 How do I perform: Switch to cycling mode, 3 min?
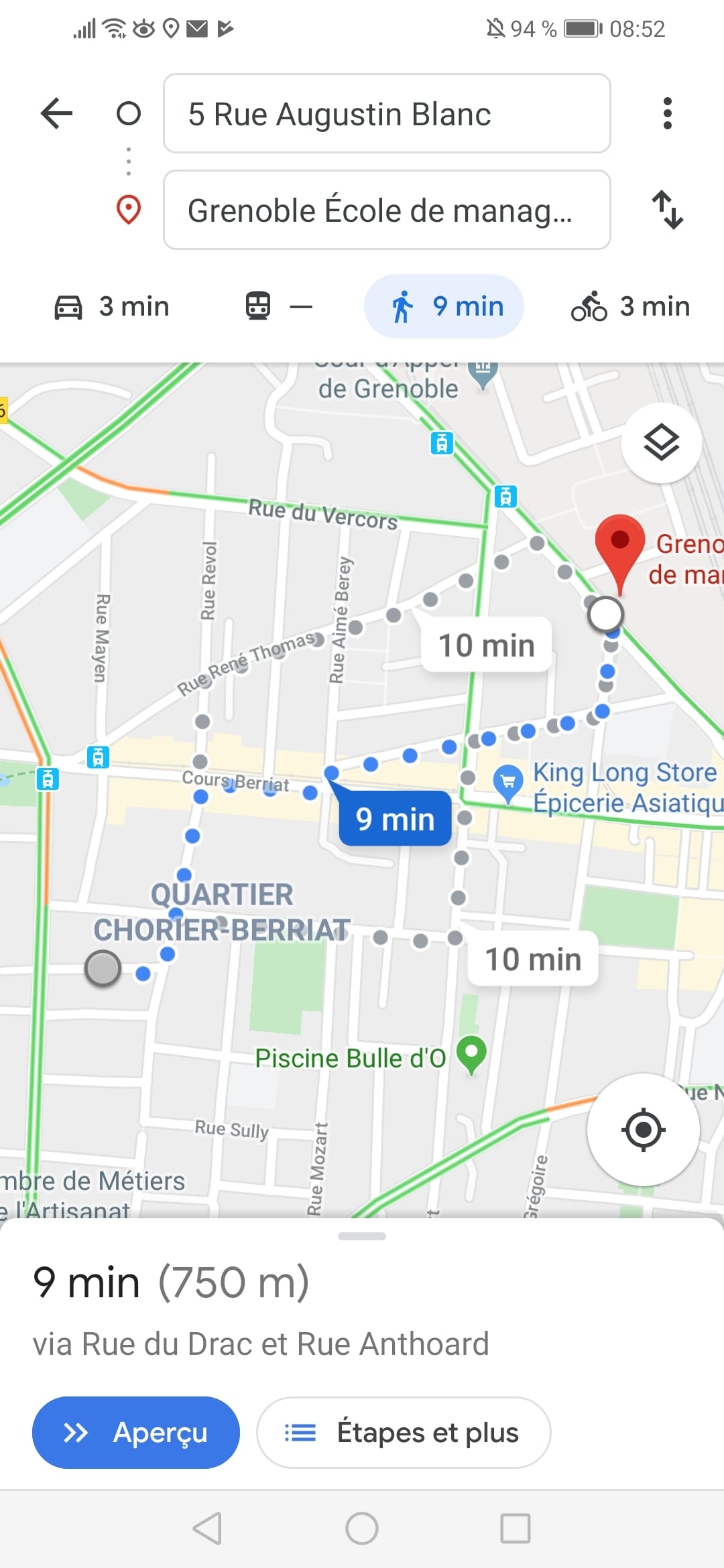[x=630, y=307]
